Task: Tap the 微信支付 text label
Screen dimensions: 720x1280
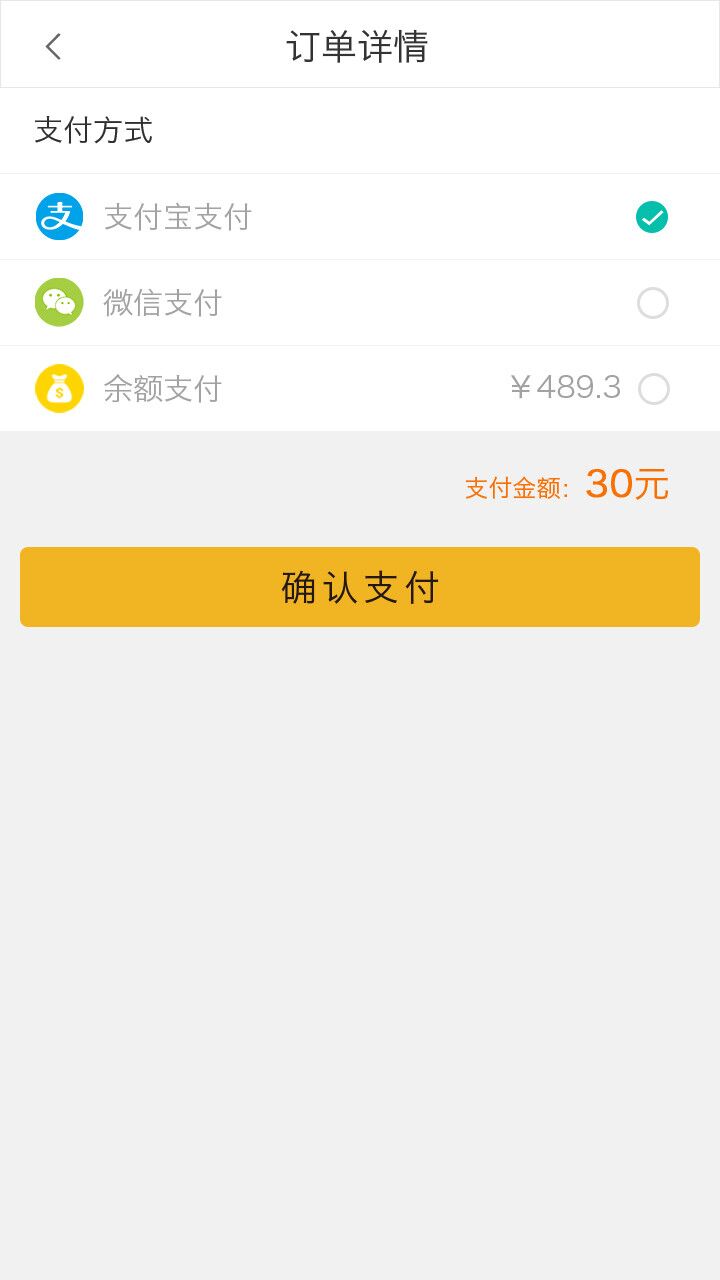Action: (163, 302)
